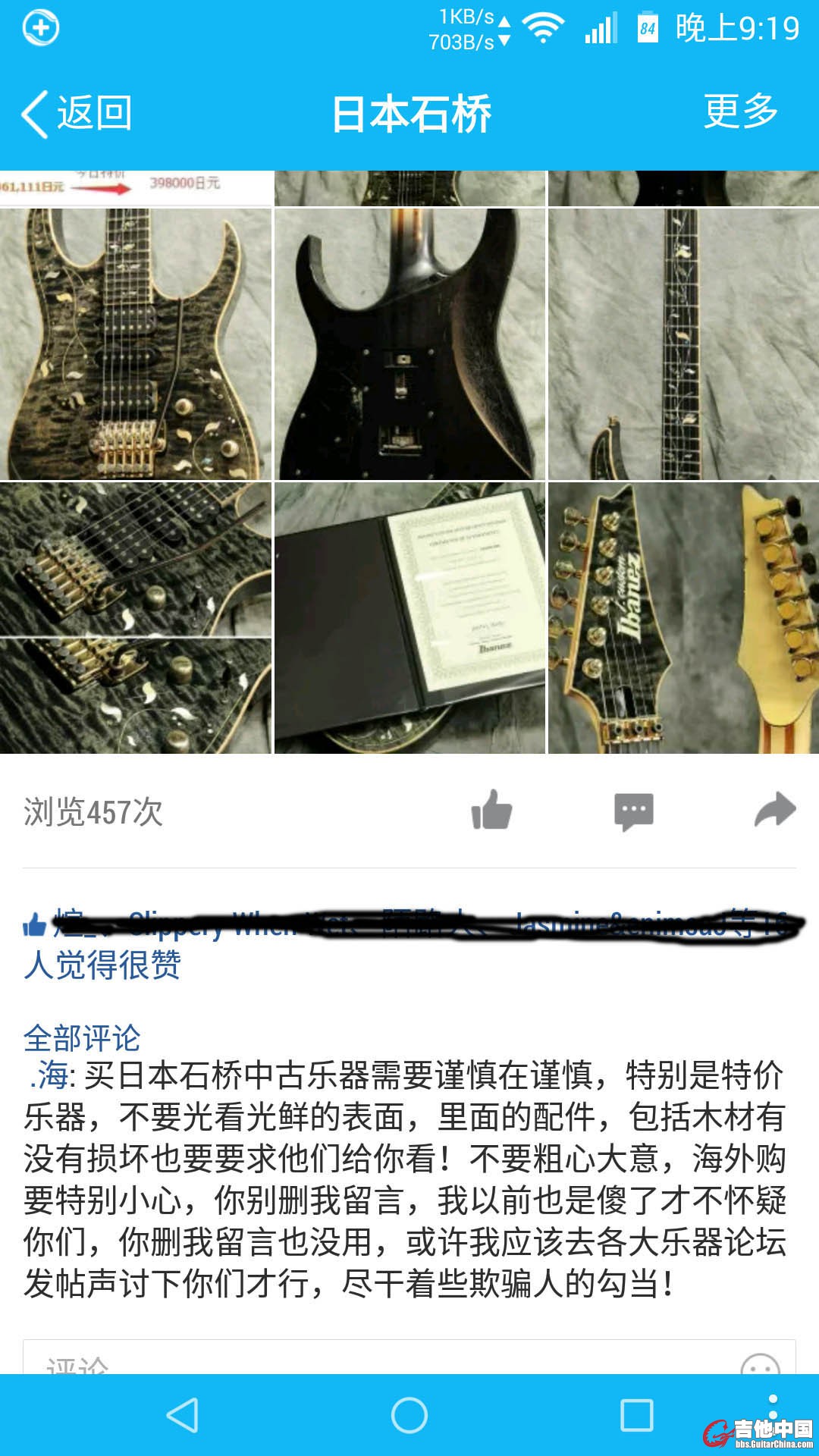View the Ibanez headstock photo
Viewport: 819px width, 1456px height.
[683, 618]
